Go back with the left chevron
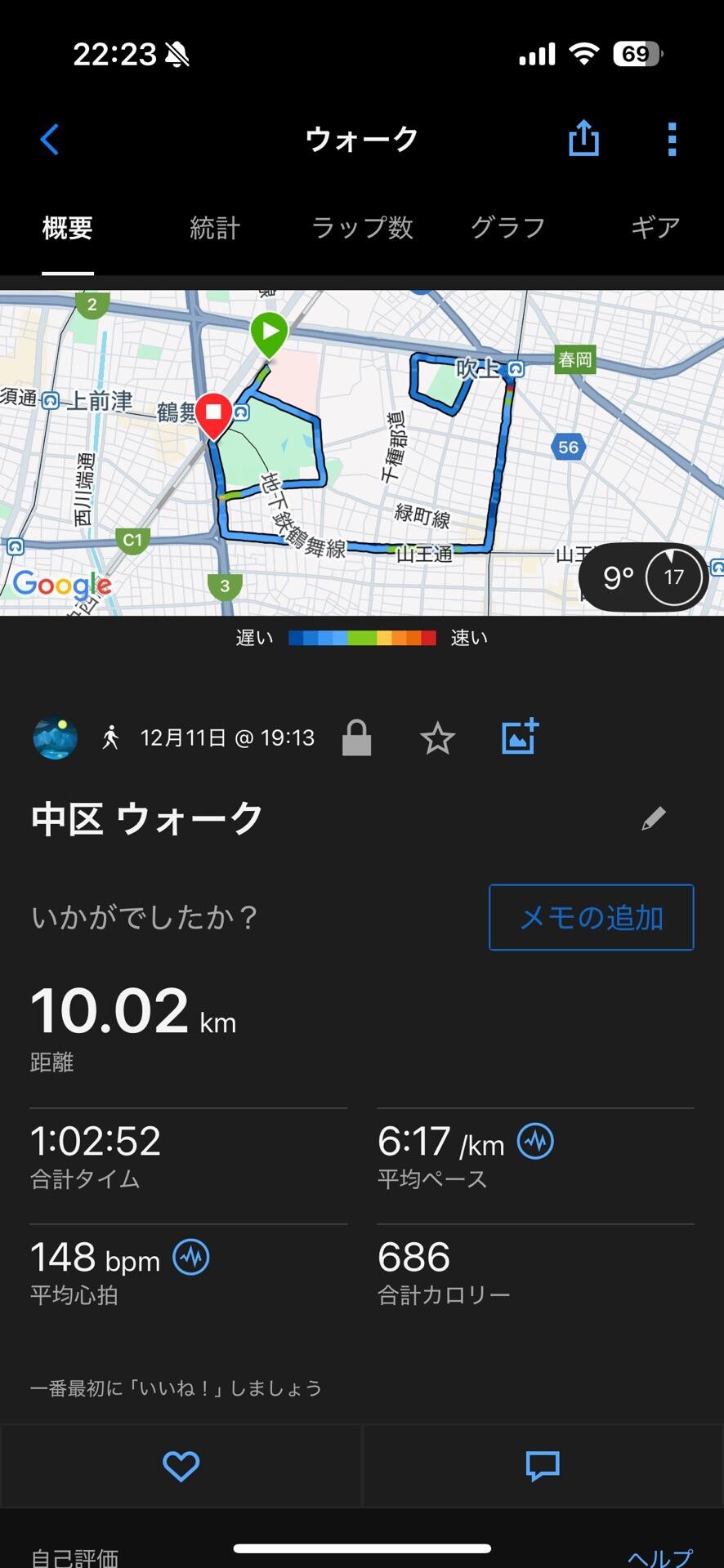Viewport: 724px width, 1568px height. click(50, 139)
